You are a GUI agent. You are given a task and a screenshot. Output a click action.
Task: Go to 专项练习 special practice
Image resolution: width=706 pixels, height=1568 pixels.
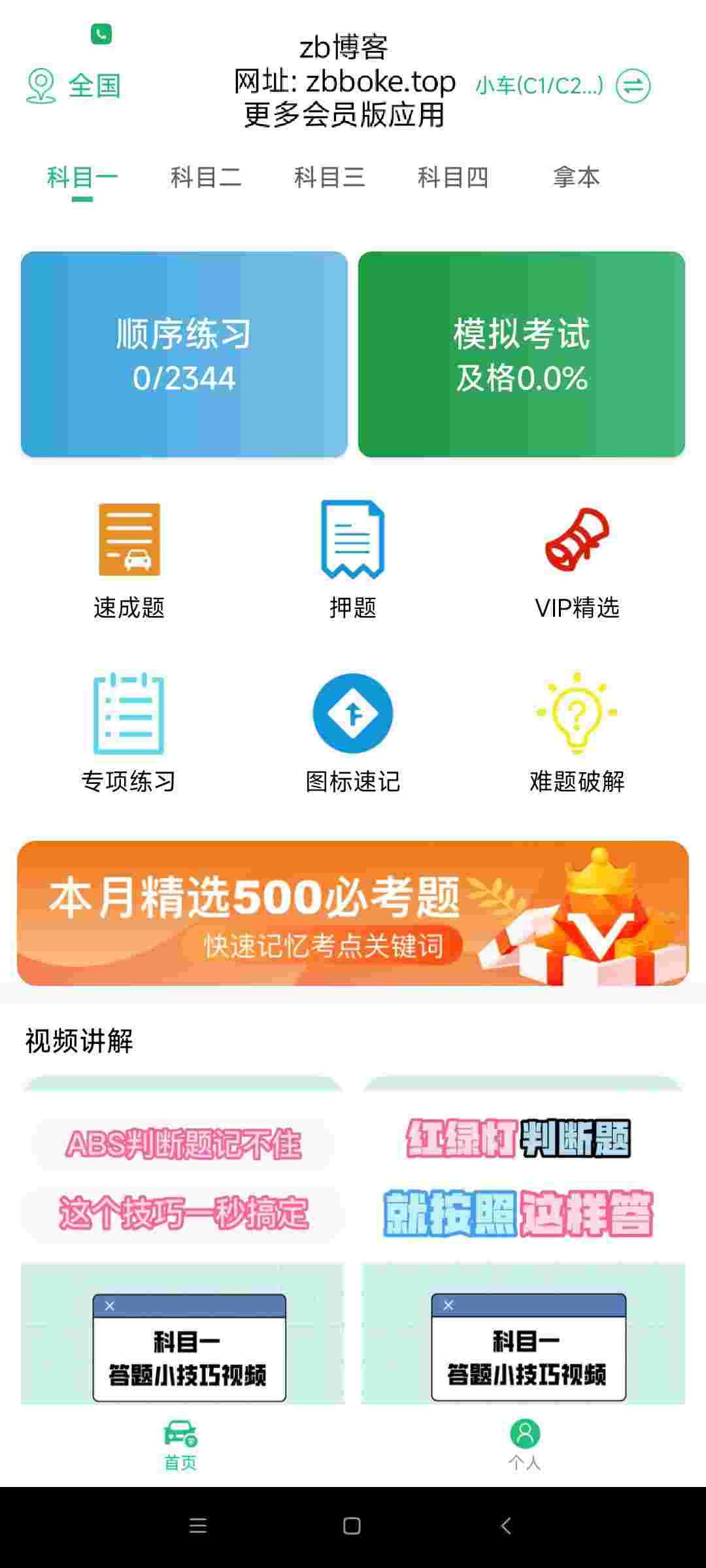coord(129,733)
